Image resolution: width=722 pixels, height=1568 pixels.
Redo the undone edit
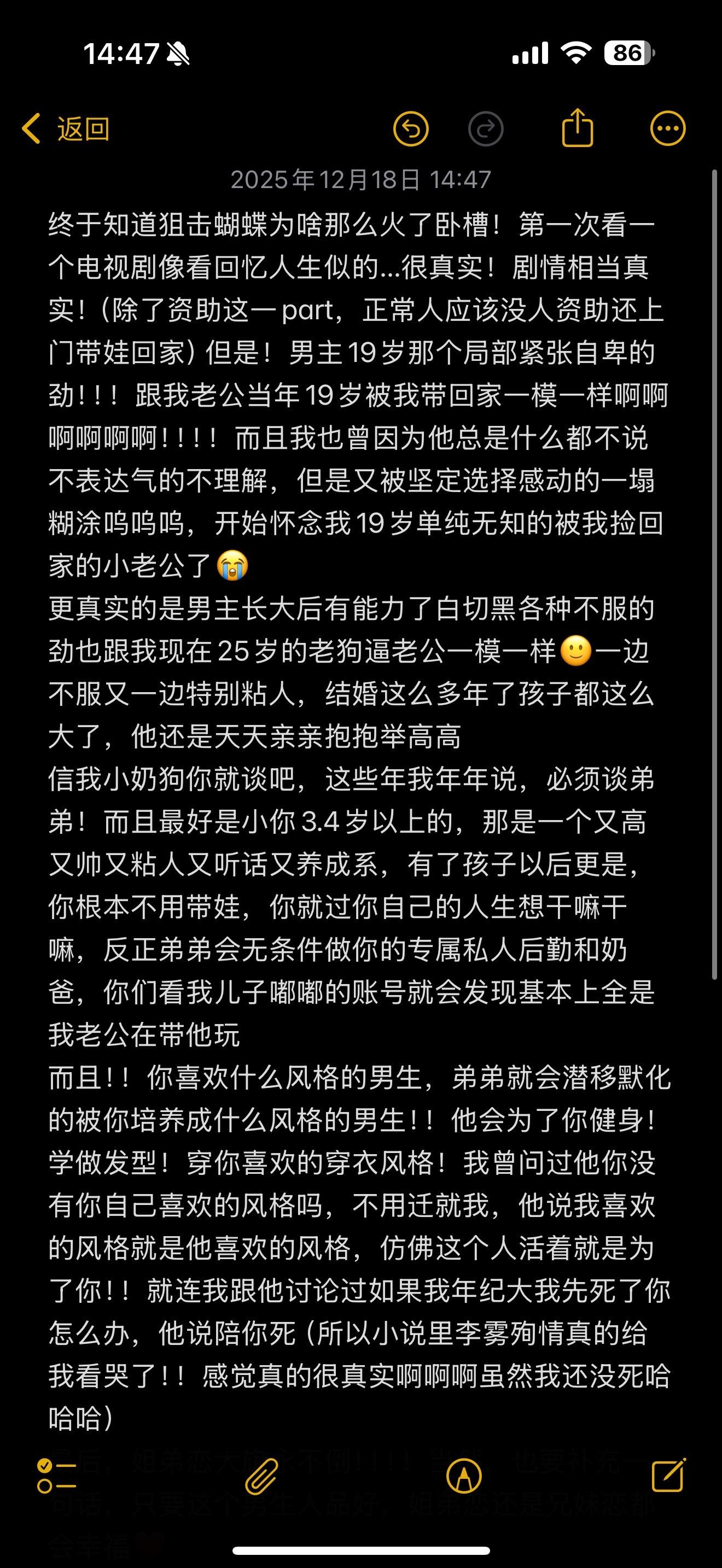click(x=485, y=128)
